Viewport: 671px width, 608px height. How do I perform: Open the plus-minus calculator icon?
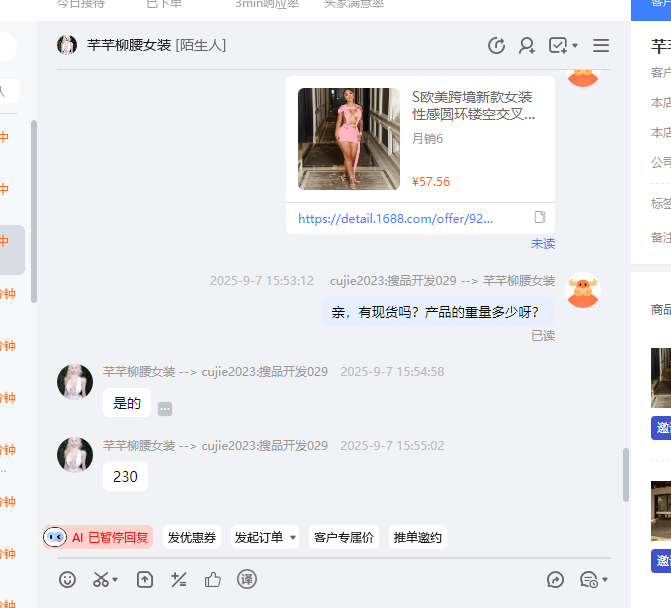click(179, 579)
